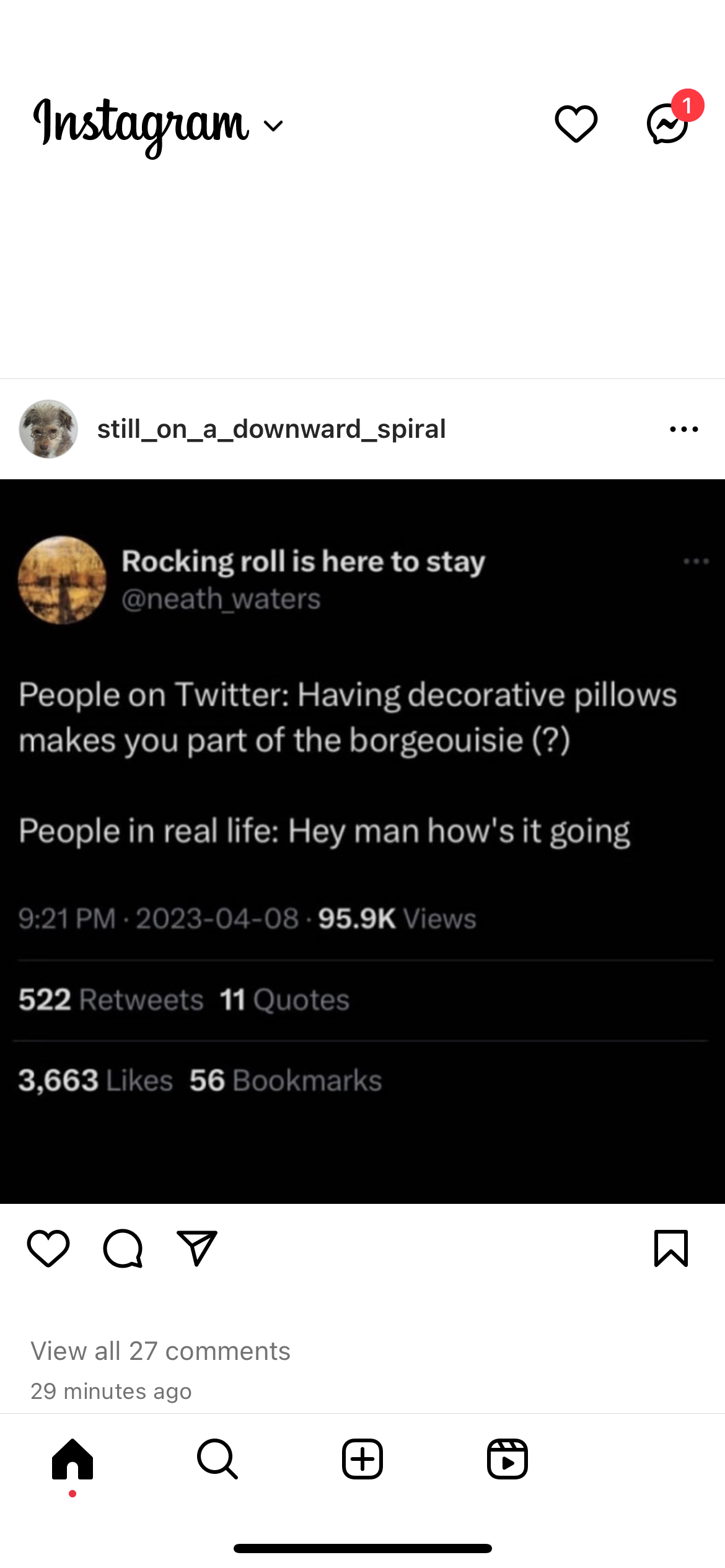Go to the Home tab
The width and height of the screenshot is (725, 1568).
coord(72,1459)
